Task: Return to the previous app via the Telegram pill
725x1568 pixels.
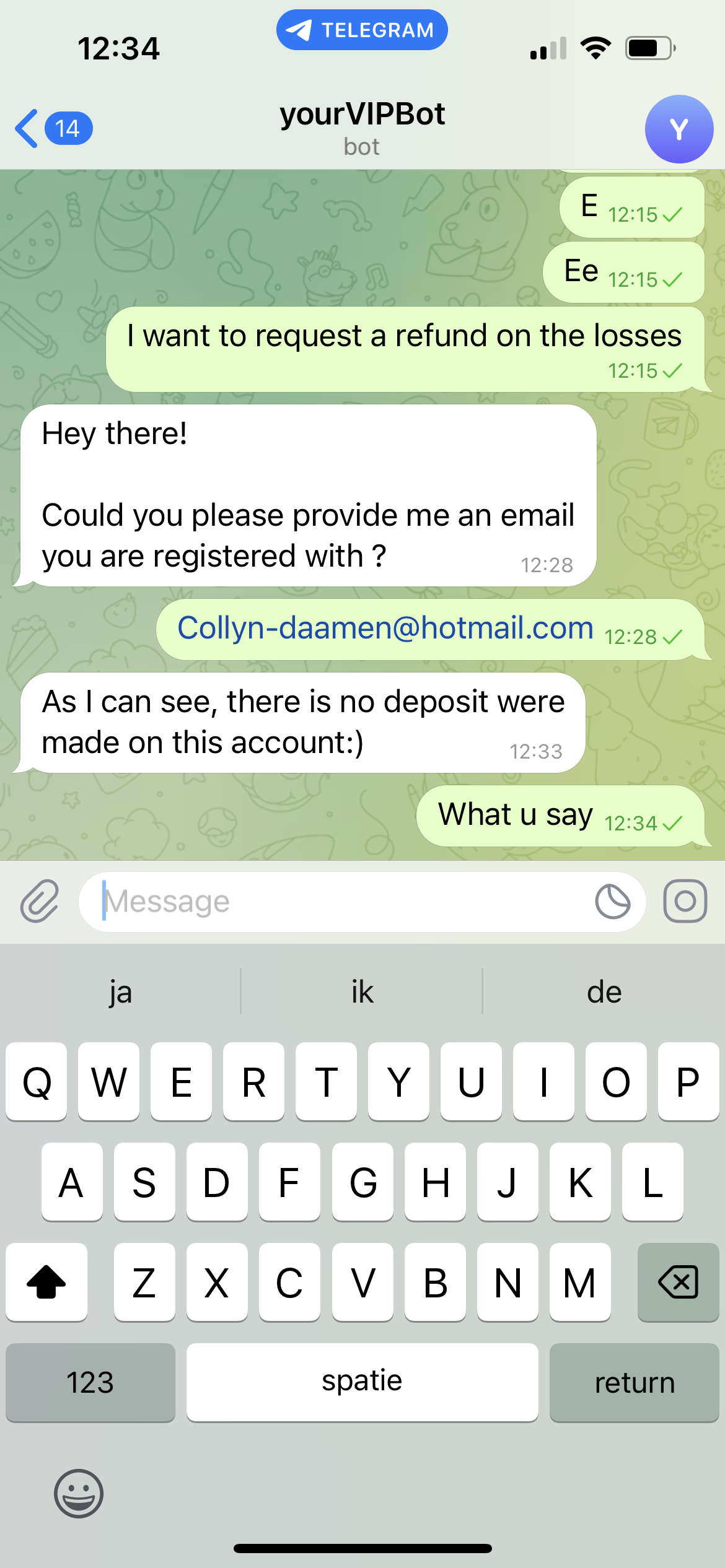Action: coord(362,30)
